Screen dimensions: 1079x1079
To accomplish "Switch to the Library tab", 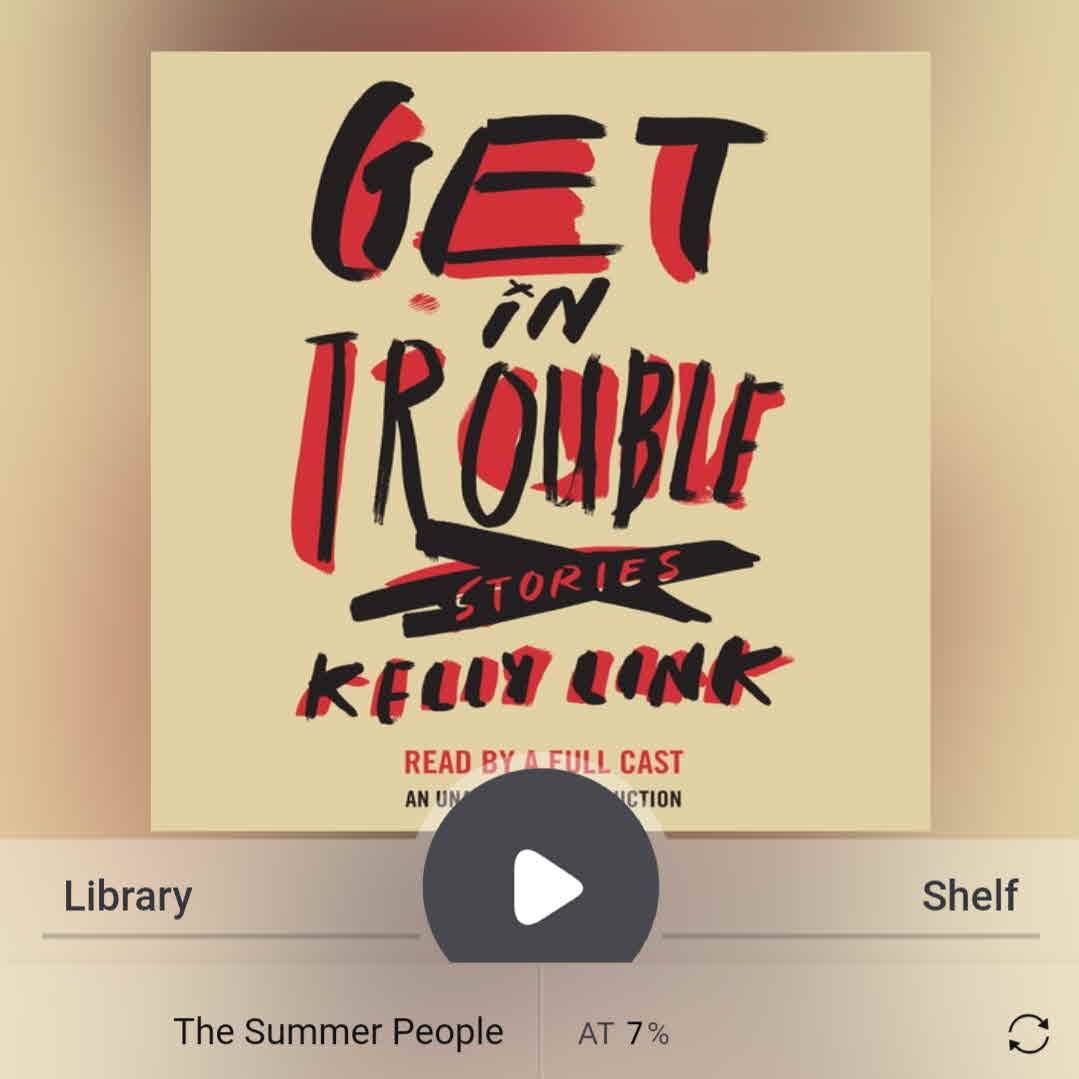I will pyautogui.click(x=128, y=896).
